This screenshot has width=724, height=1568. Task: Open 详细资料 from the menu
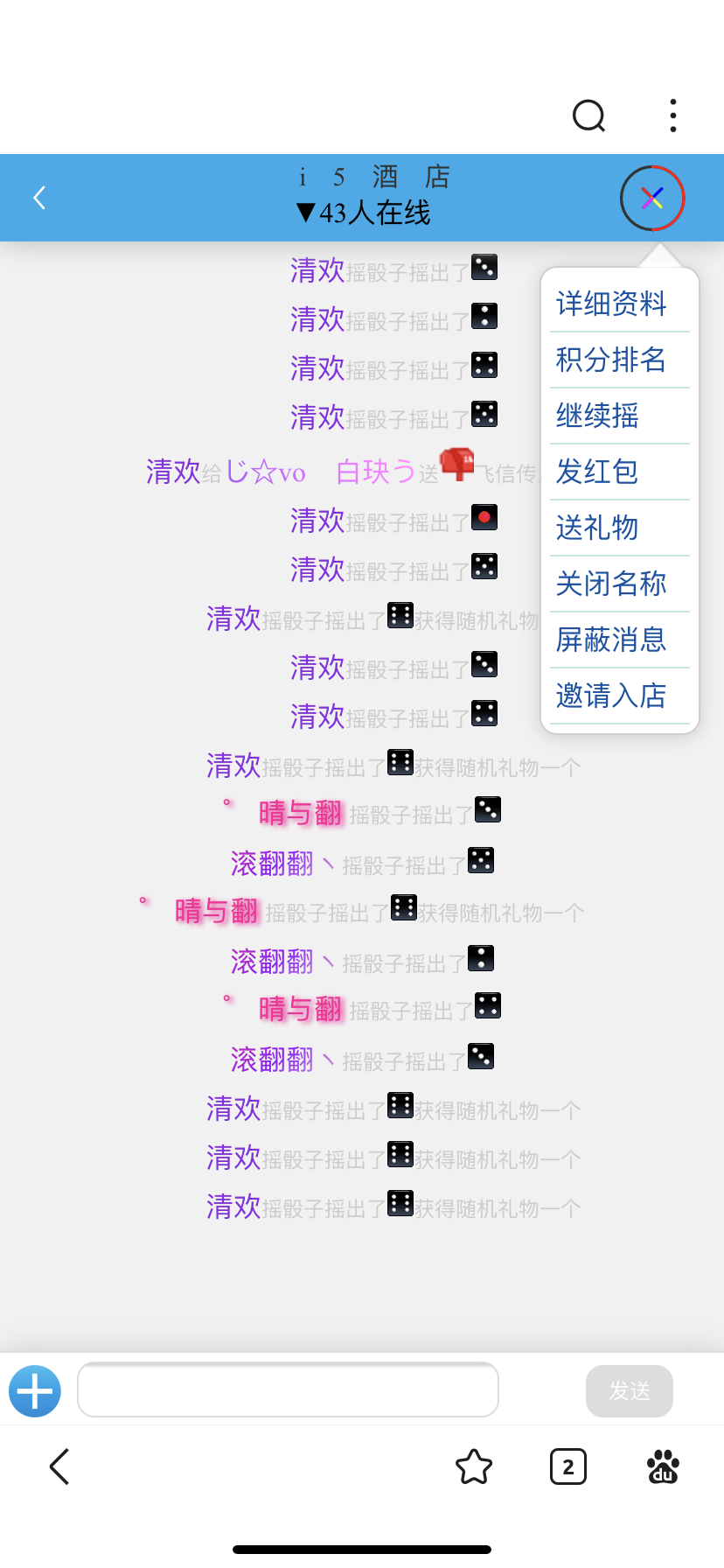[x=611, y=304]
